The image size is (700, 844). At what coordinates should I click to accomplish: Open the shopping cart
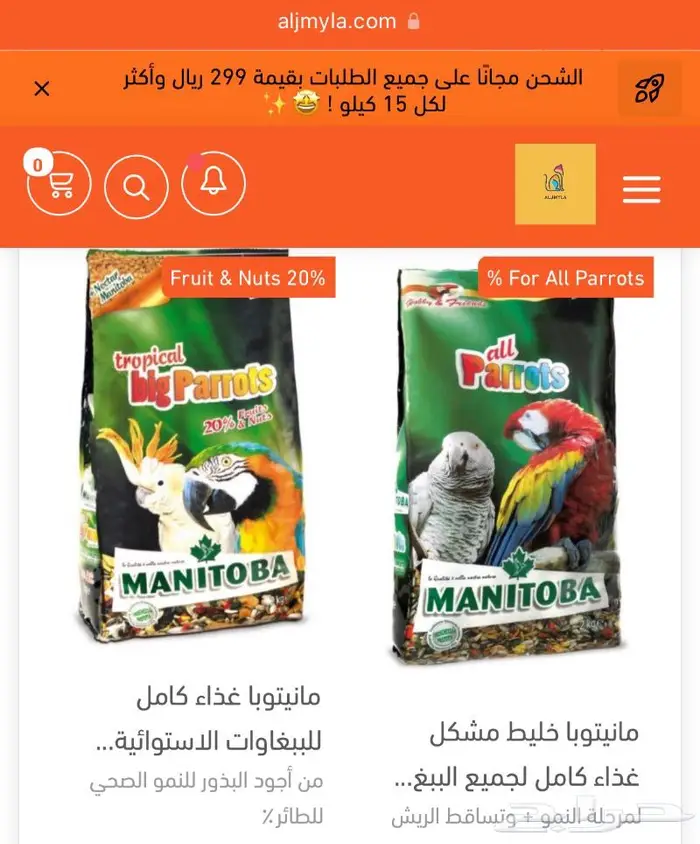pyautogui.click(x=59, y=185)
